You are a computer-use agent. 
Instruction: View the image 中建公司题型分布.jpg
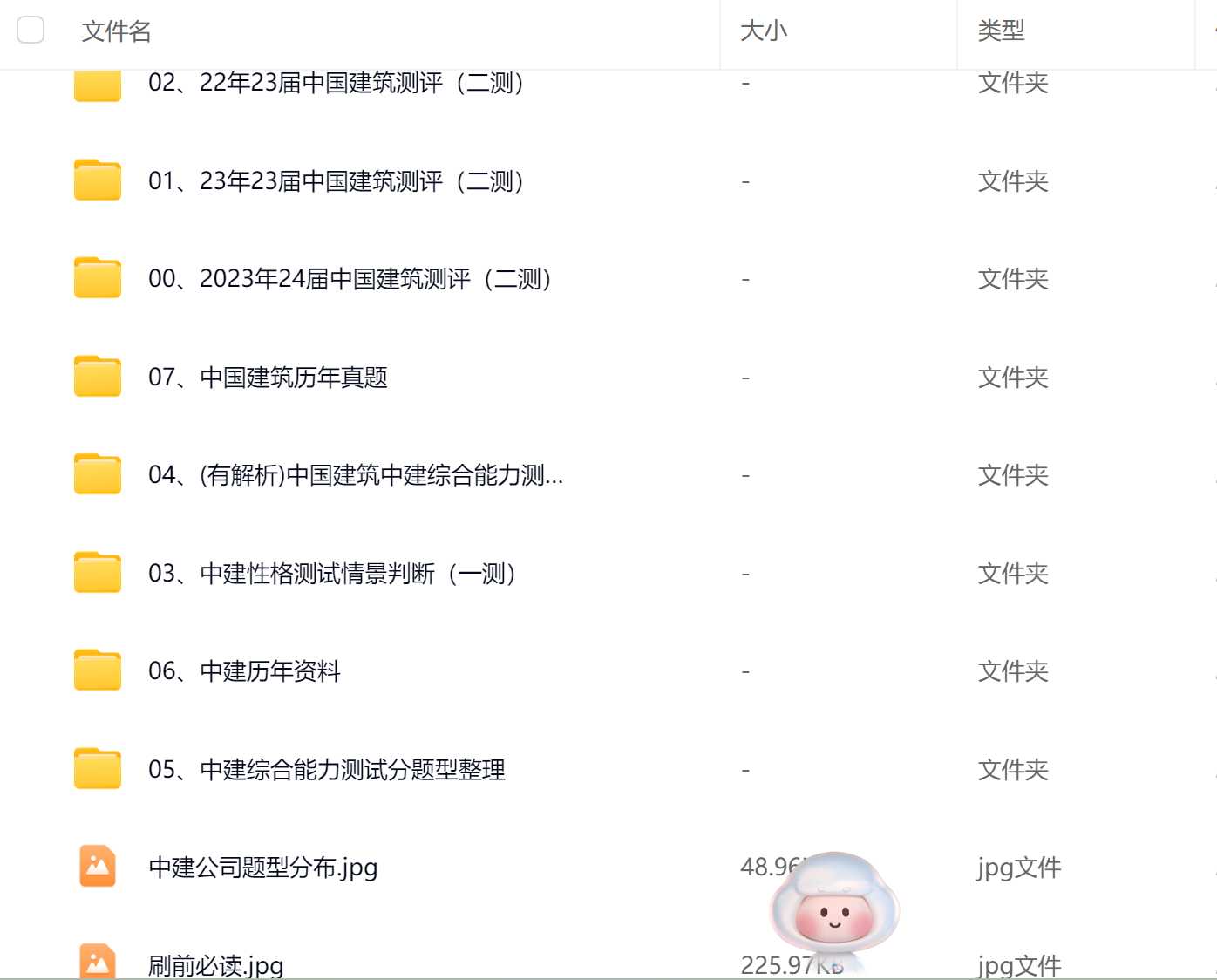(x=262, y=868)
